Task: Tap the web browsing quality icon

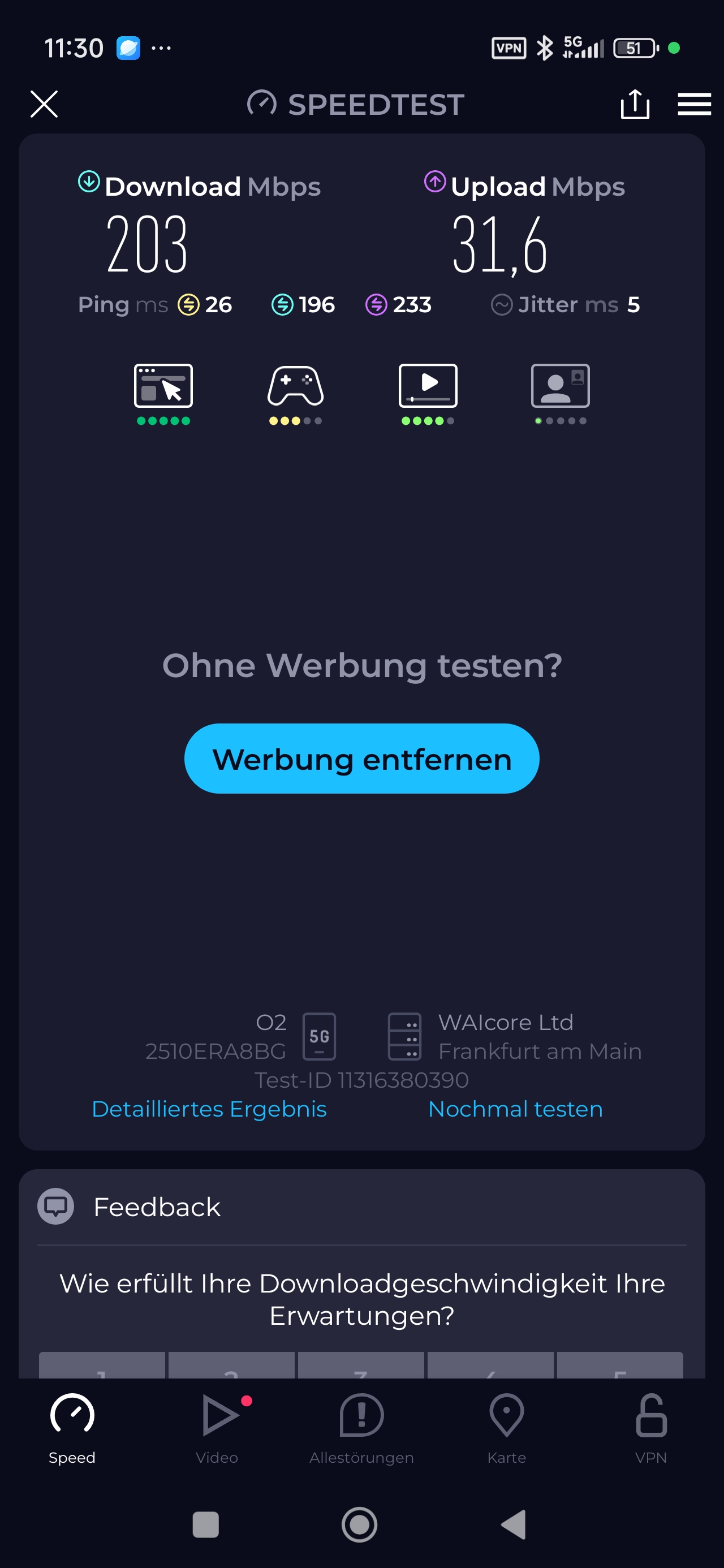Action: point(163,387)
